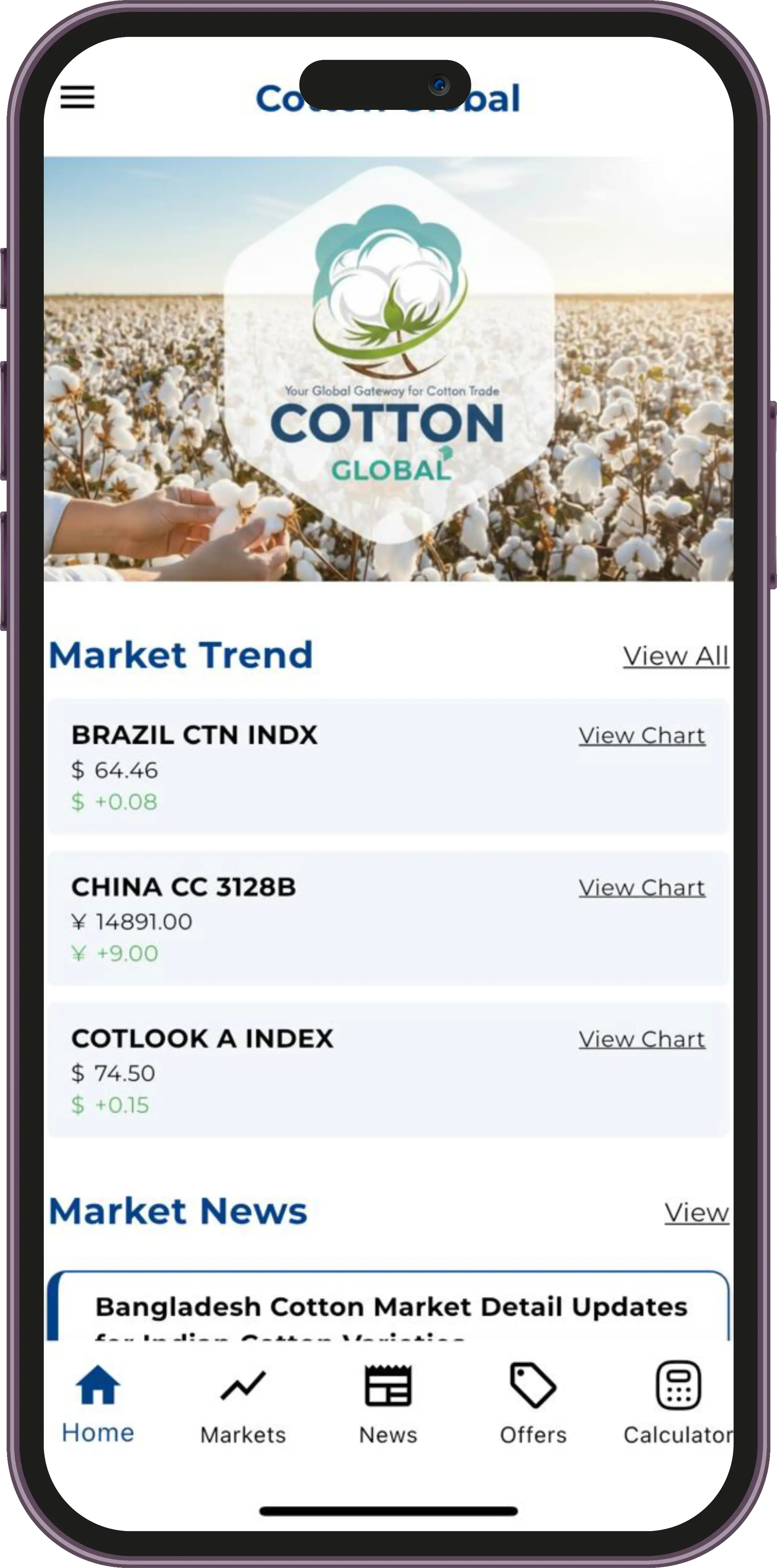Open View link beside Market News
The height and width of the screenshot is (1568, 777).
click(x=697, y=1212)
